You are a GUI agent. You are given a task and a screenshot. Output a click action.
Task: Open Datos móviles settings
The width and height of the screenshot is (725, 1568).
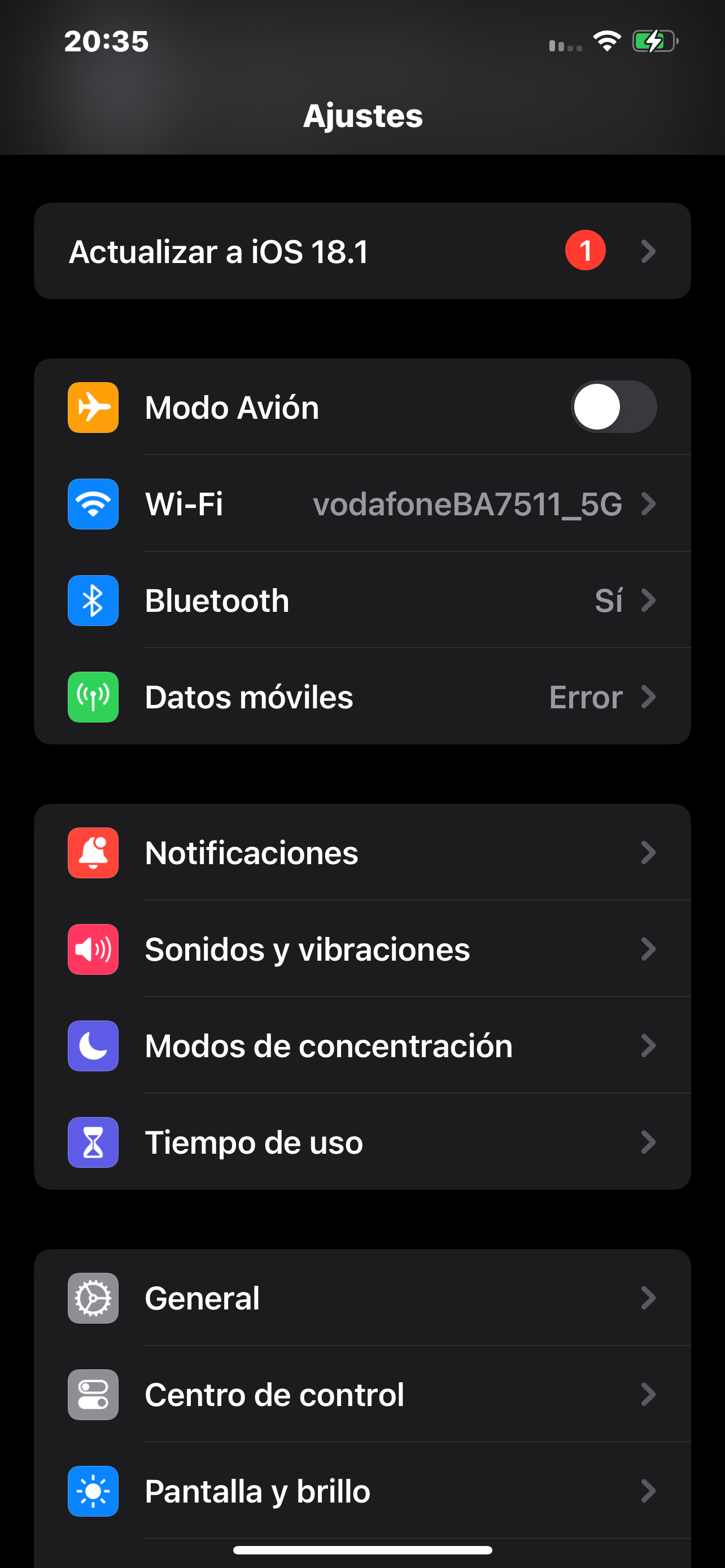tap(361, 697)
